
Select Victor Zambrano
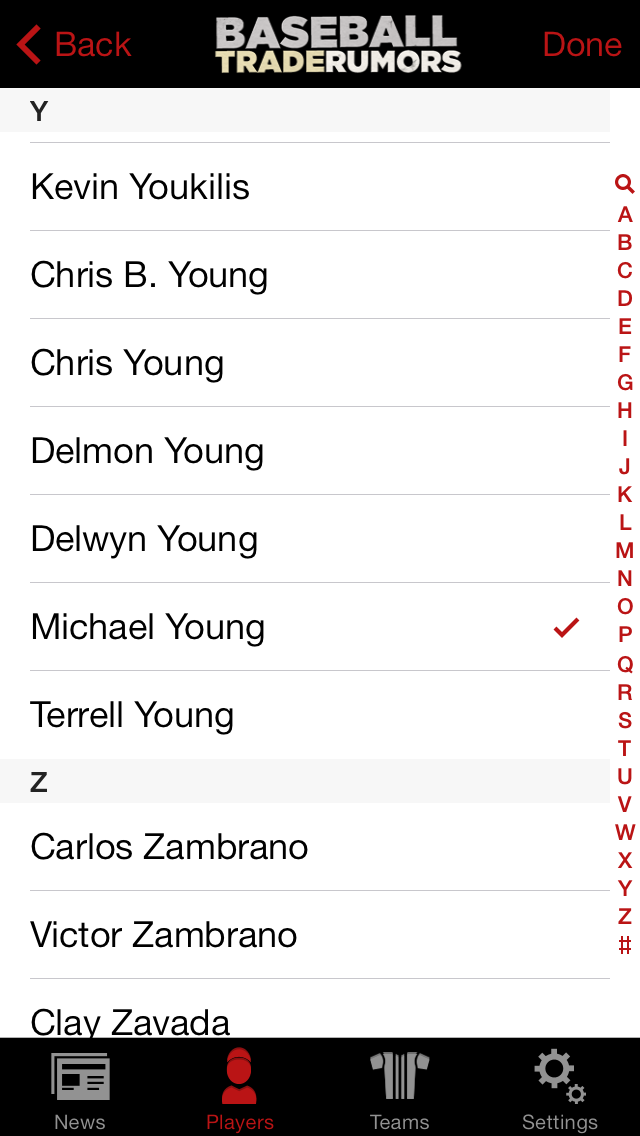(305, 935)
